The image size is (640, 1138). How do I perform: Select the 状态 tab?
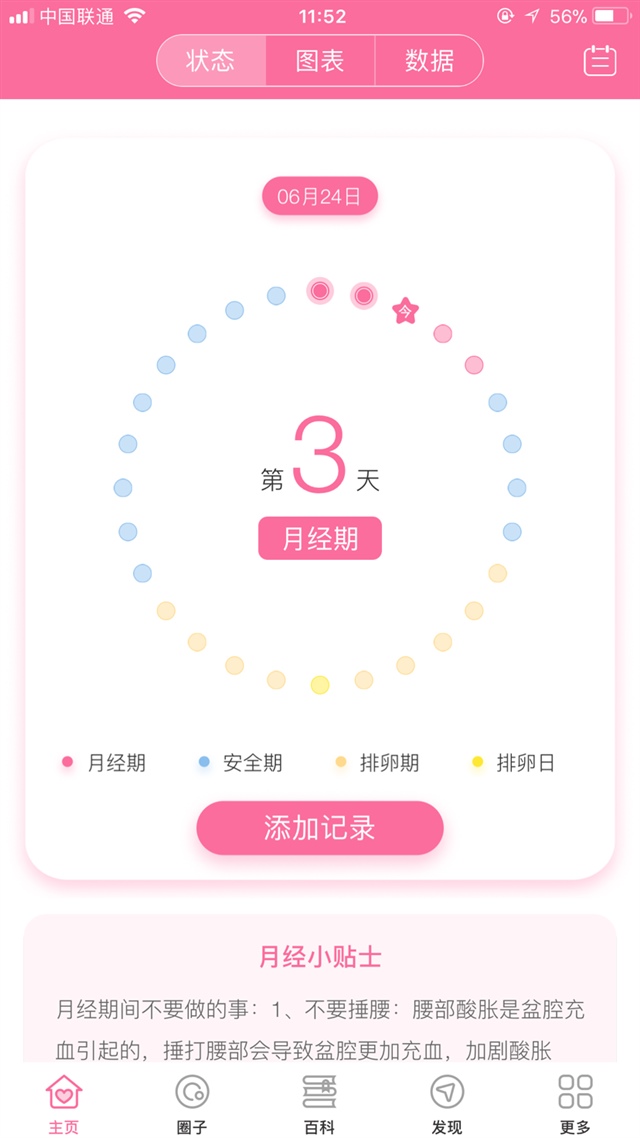(211, 61)
